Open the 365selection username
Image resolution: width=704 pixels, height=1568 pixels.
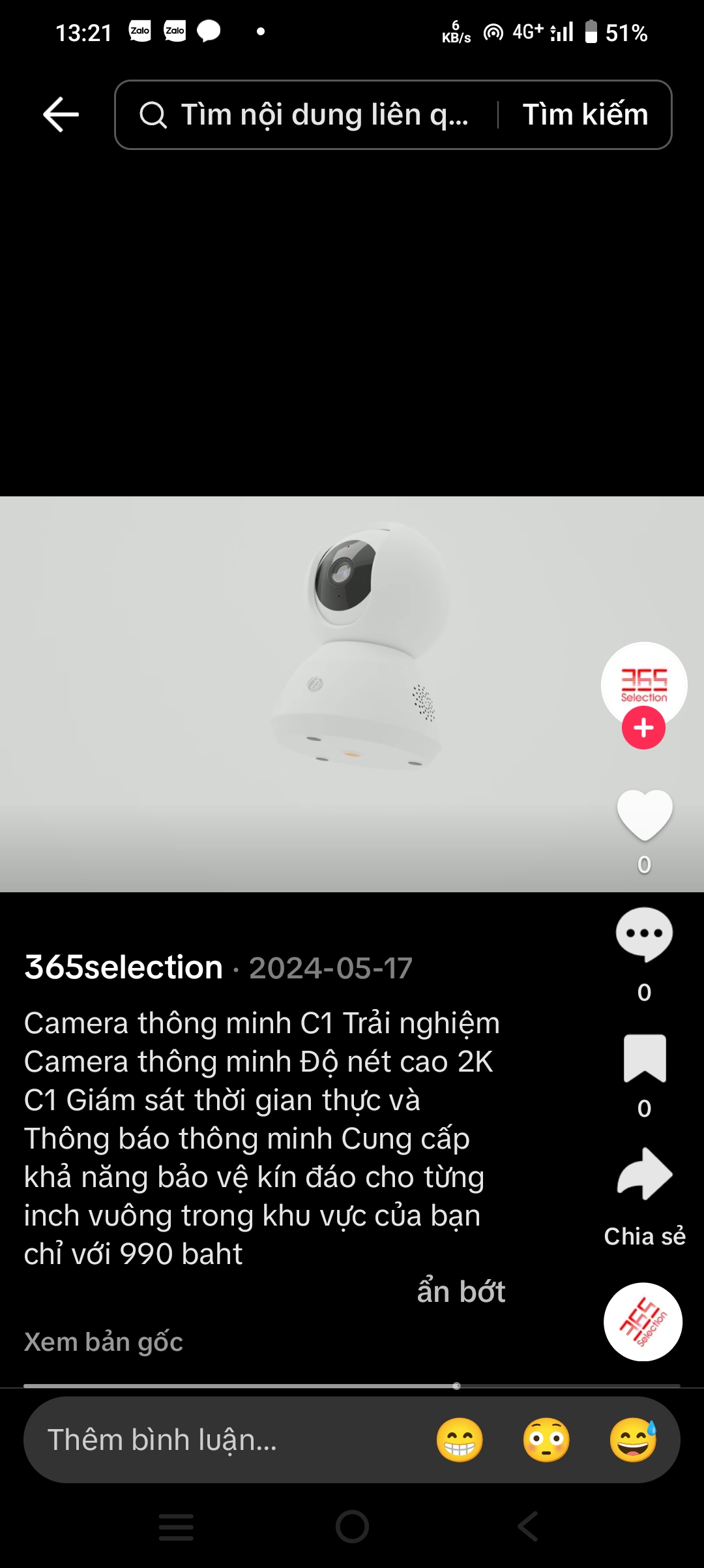pyautogui.click(x=124, y=967)
